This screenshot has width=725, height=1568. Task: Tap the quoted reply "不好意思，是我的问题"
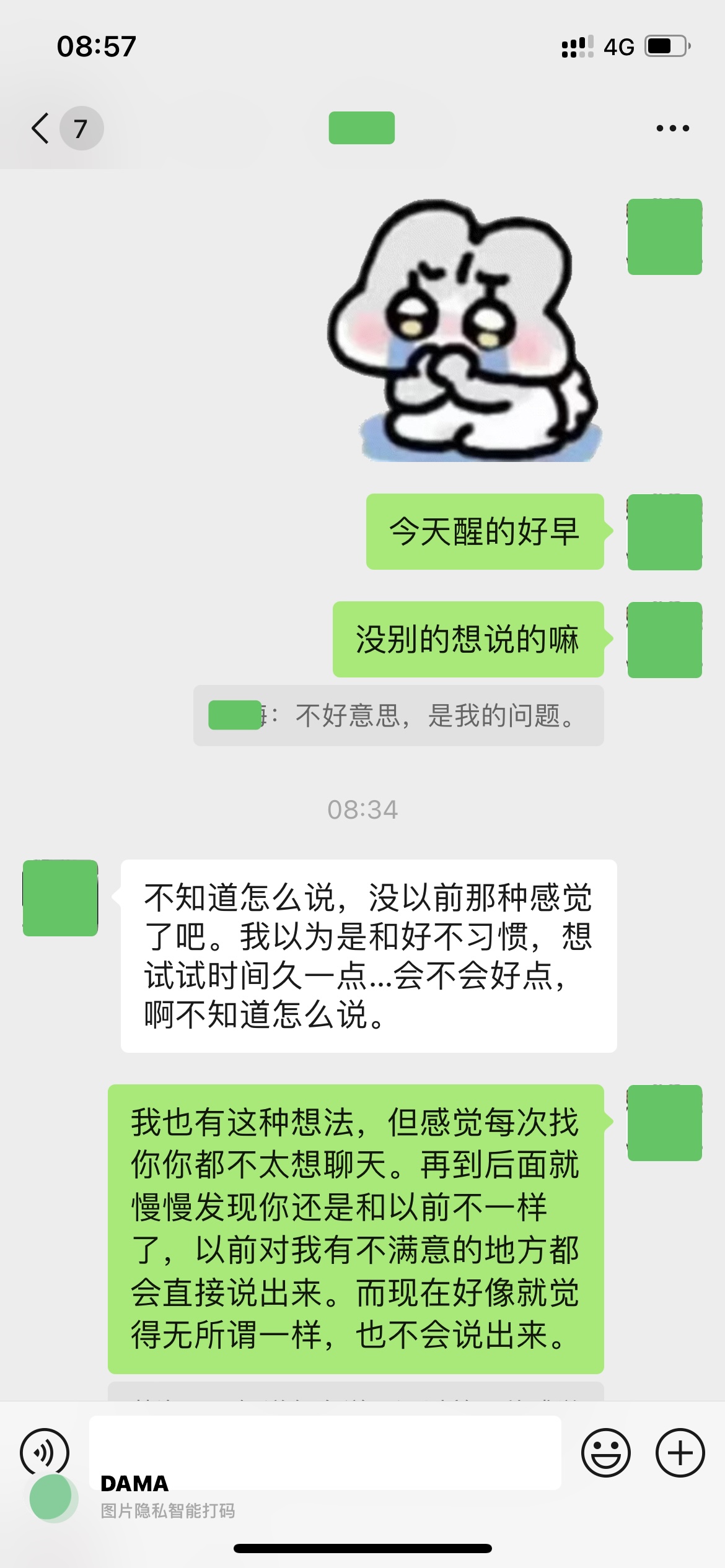(x=398, y=715)
